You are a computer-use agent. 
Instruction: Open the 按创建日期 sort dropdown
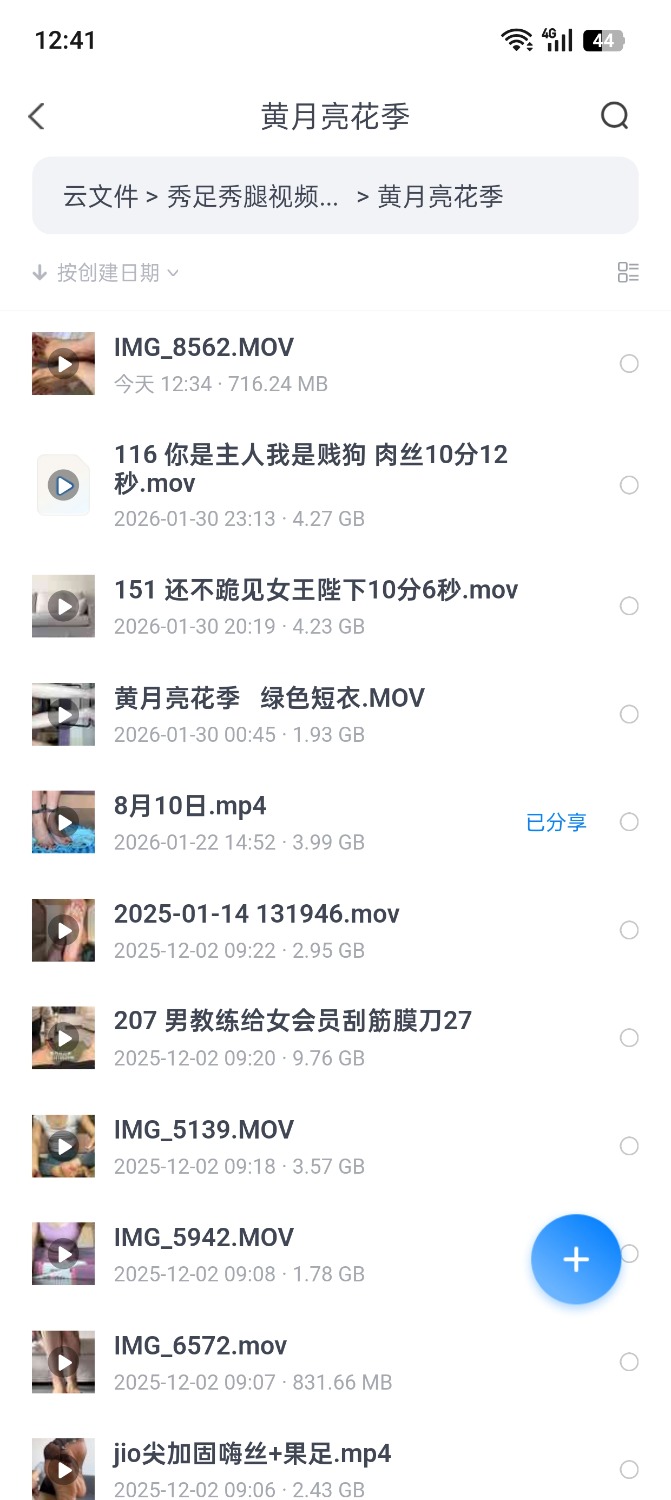[x=106, y=272]
